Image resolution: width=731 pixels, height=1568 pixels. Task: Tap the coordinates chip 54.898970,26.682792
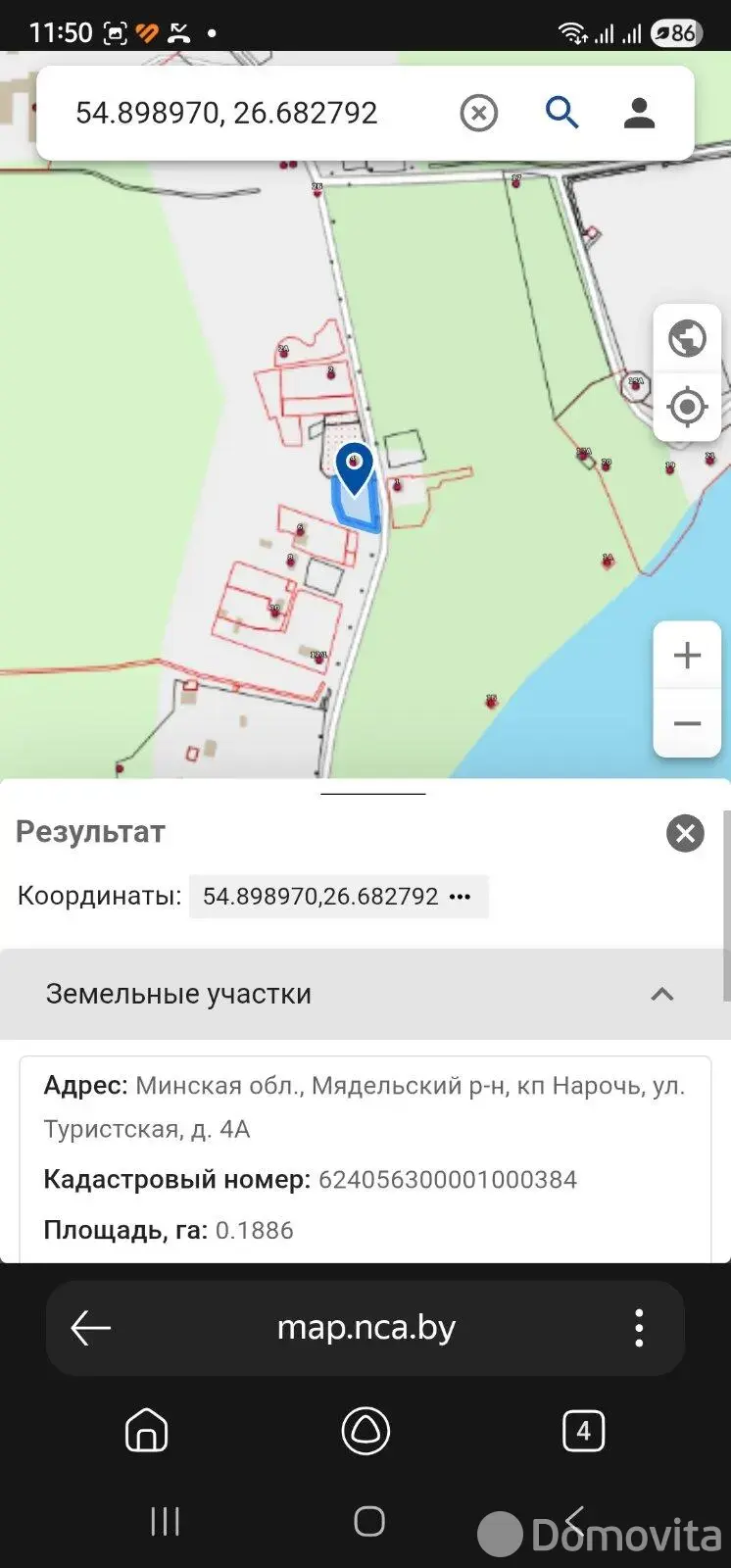click(x=319, y=896)
